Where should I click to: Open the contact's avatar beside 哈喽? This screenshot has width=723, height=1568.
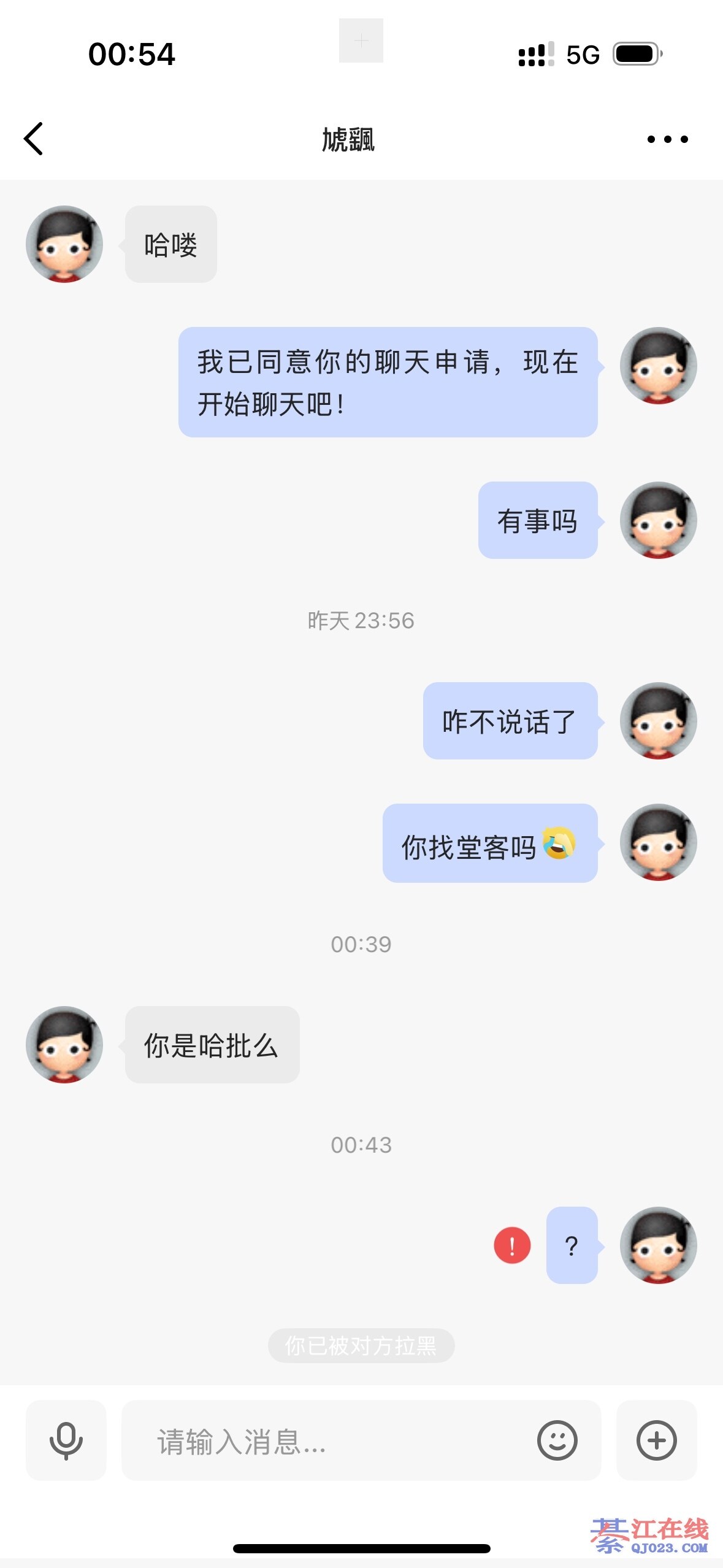pos(64,244)
